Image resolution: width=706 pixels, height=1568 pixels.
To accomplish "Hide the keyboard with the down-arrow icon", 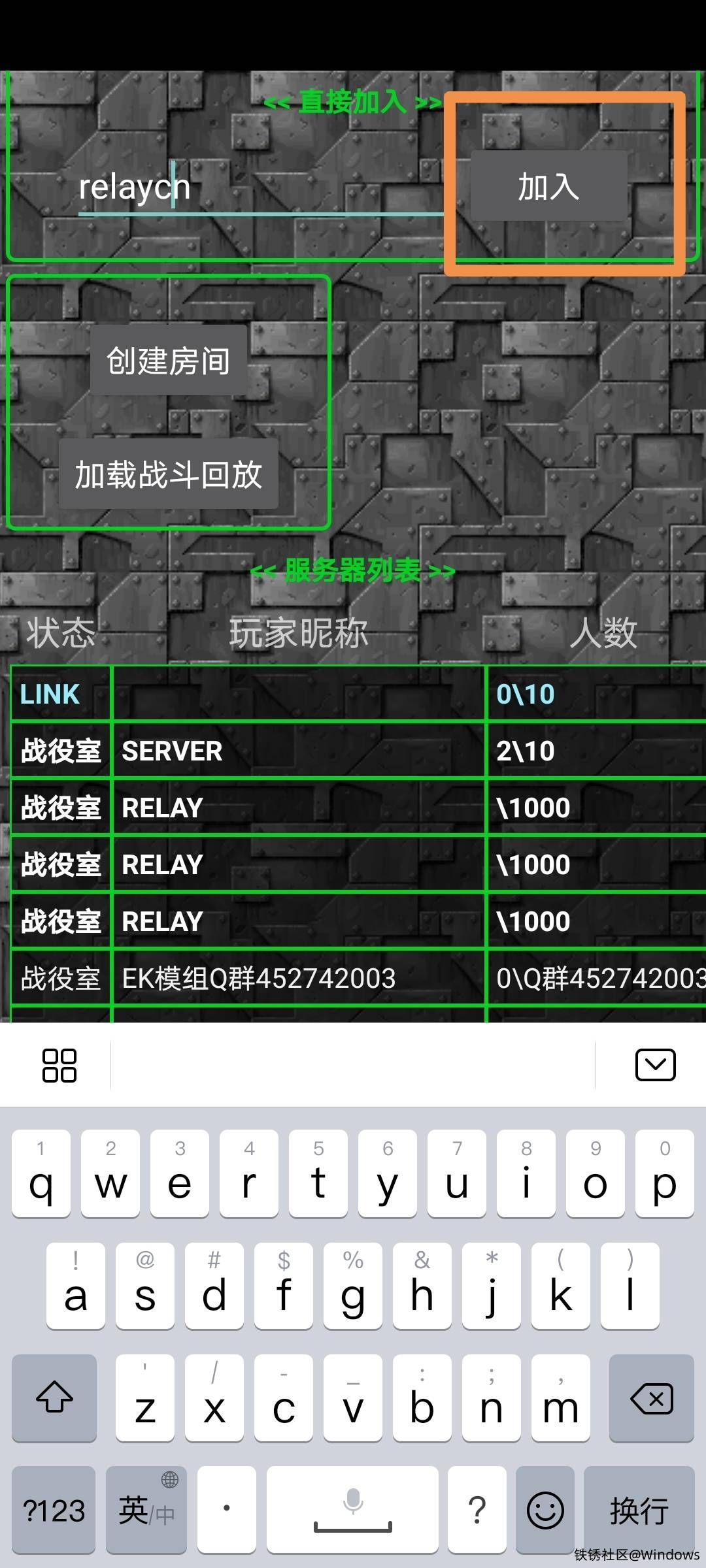I will 655,1066.
